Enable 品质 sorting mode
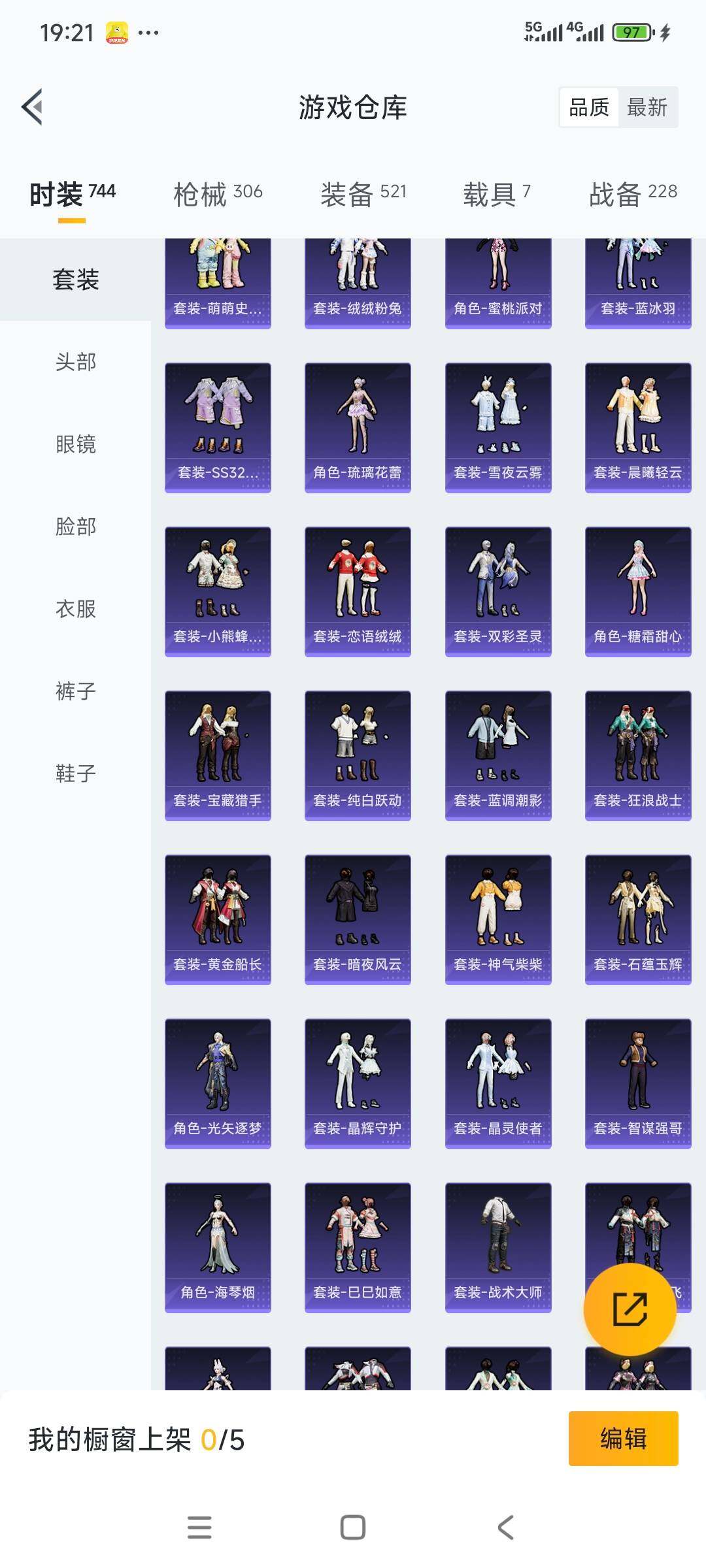The image size is (706, 1568). click(x=589, y=108)
